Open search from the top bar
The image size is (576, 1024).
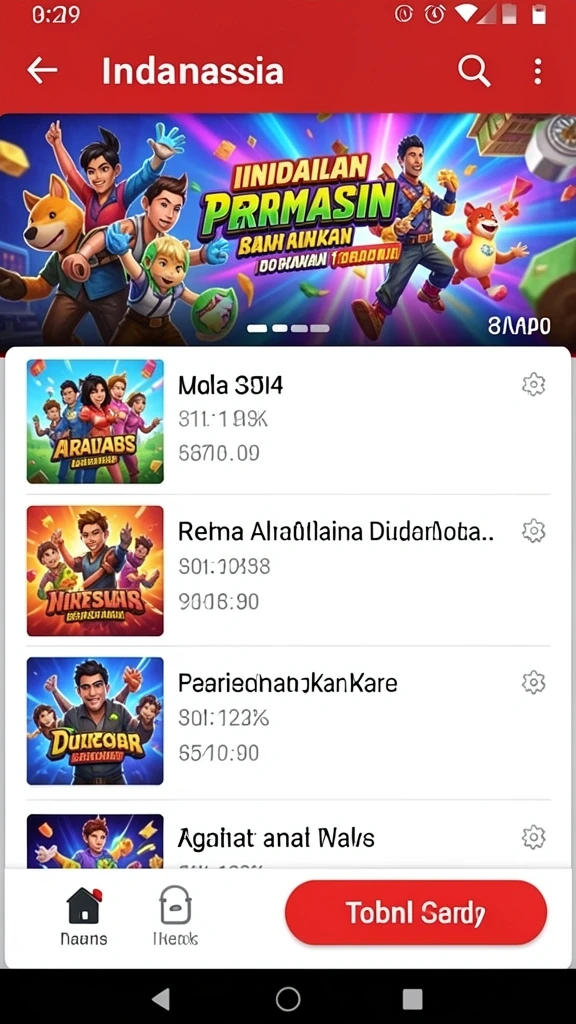coord(473,71)
